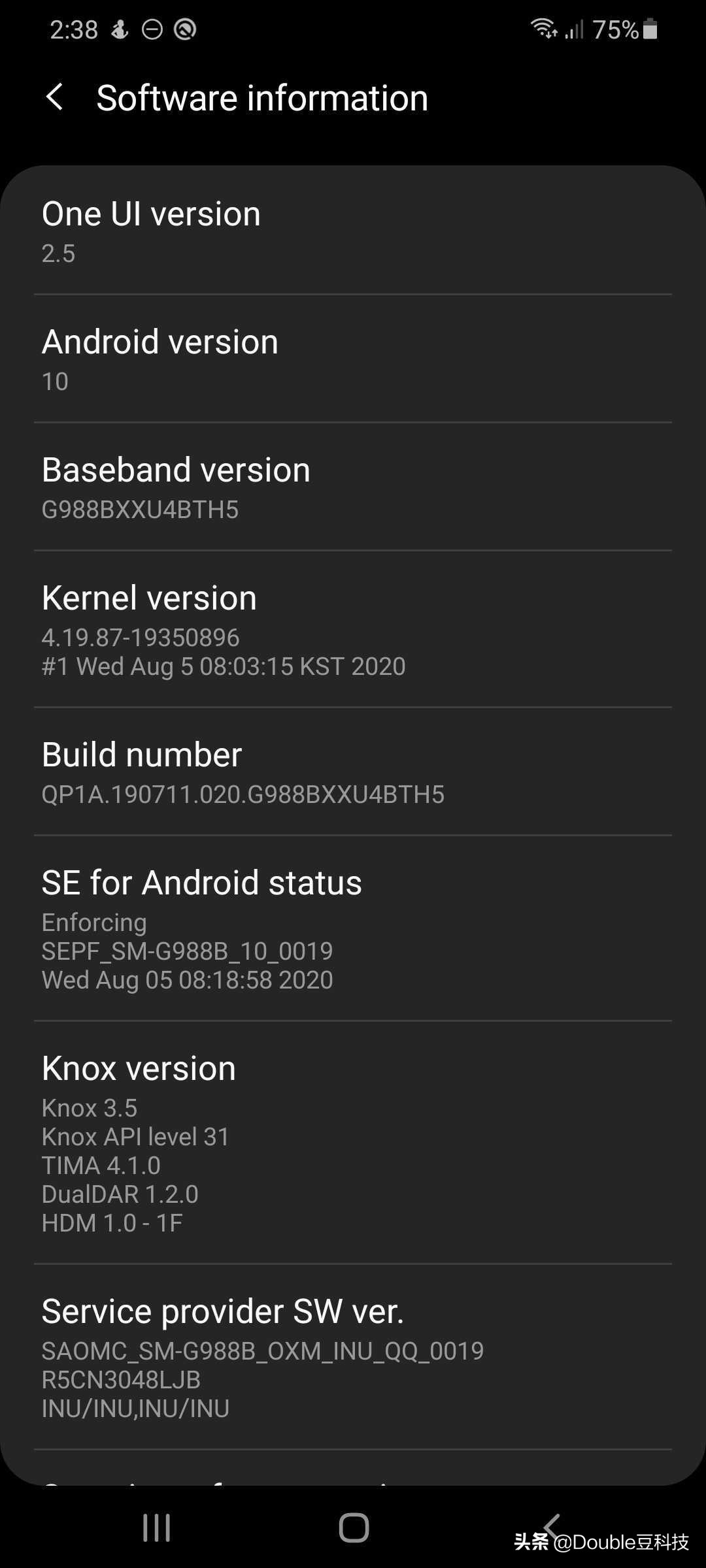Go back from Software information
This screenshot has width=706, height=1568.
(55, 98)
